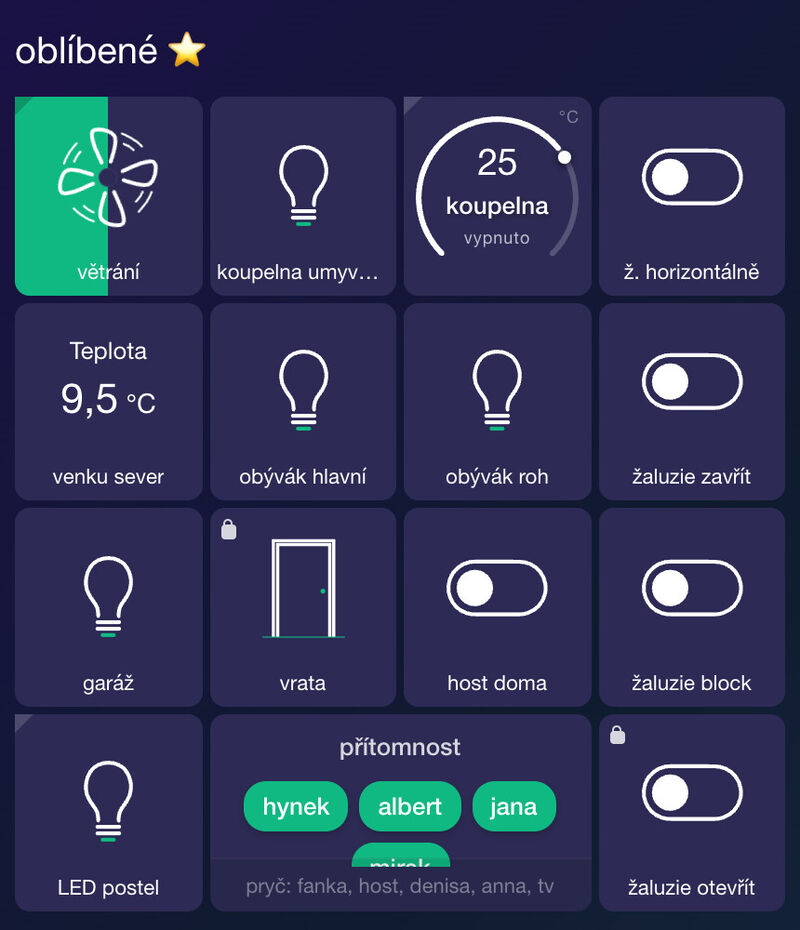Turn on obývák hlavní light
The image size is (800, 930).
pyautogui.click(x=303, y=402)
